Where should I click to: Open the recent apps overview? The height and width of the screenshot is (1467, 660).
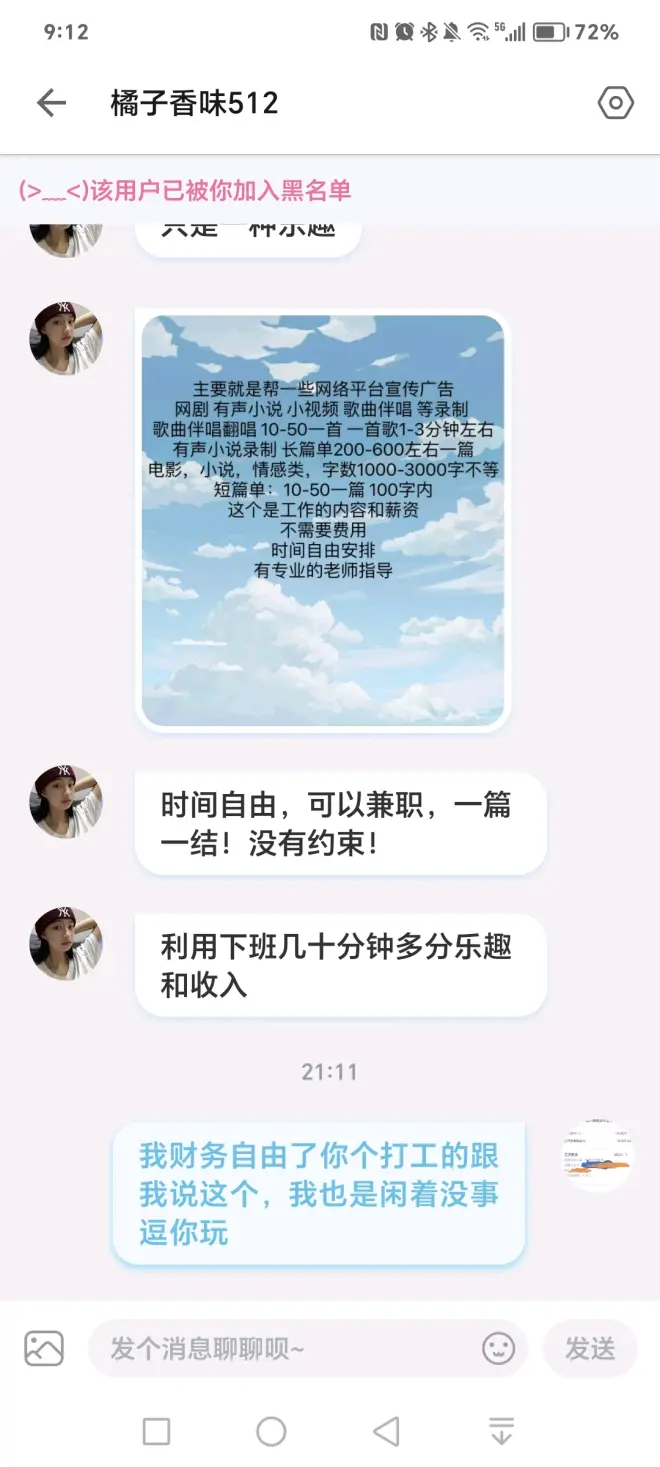point(156,1431)
